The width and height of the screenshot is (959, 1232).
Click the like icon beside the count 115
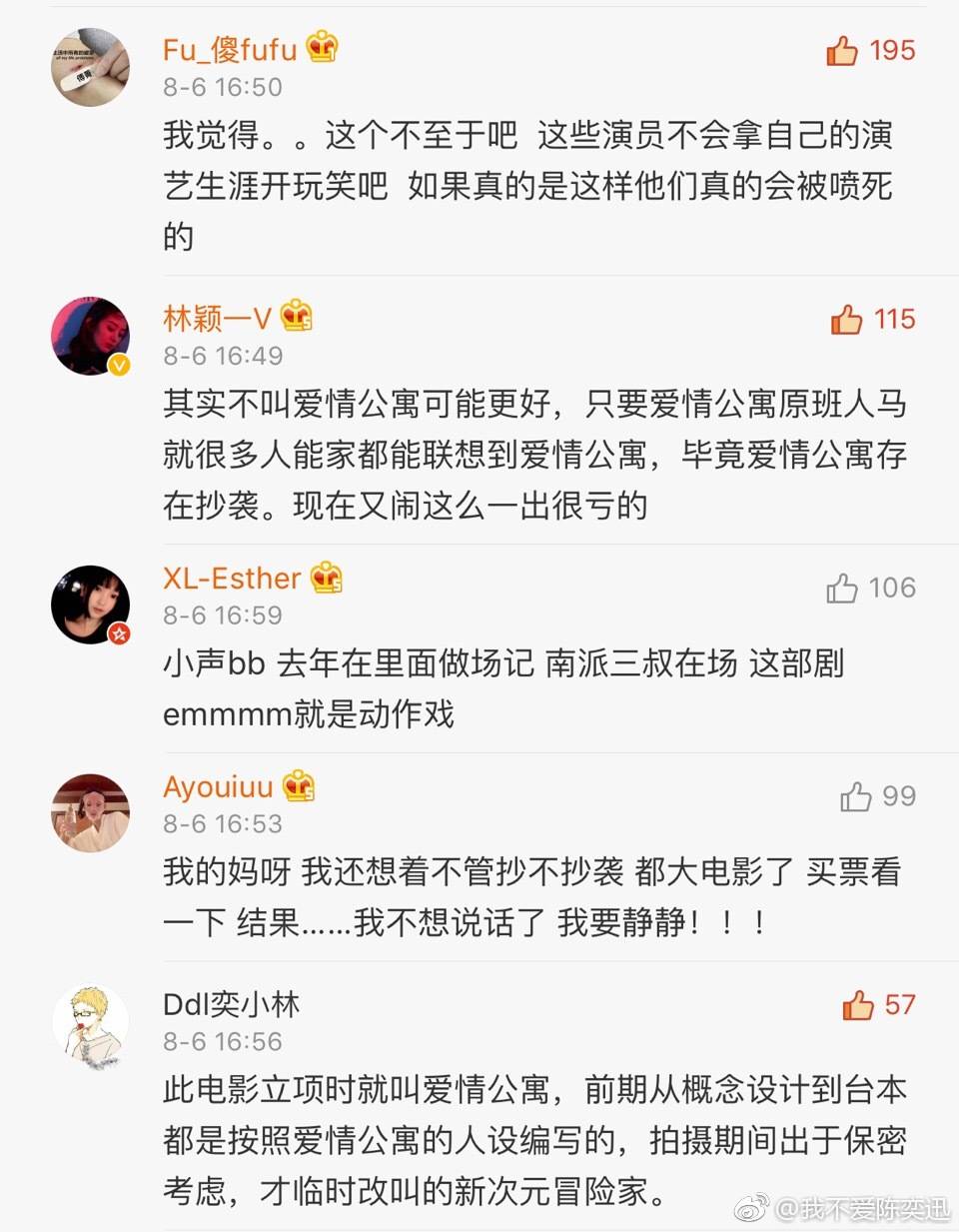tap(847, 319)
